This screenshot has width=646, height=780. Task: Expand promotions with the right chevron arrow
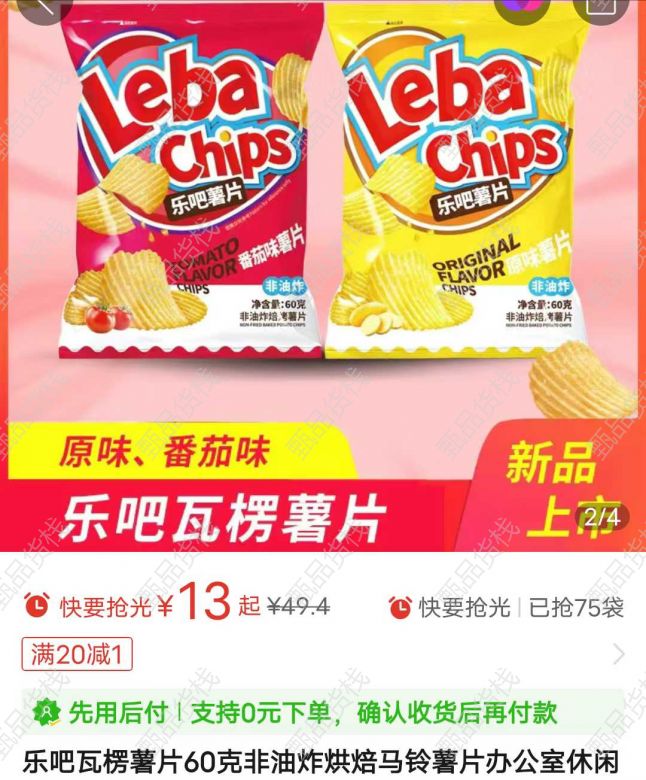pos(619,655)
